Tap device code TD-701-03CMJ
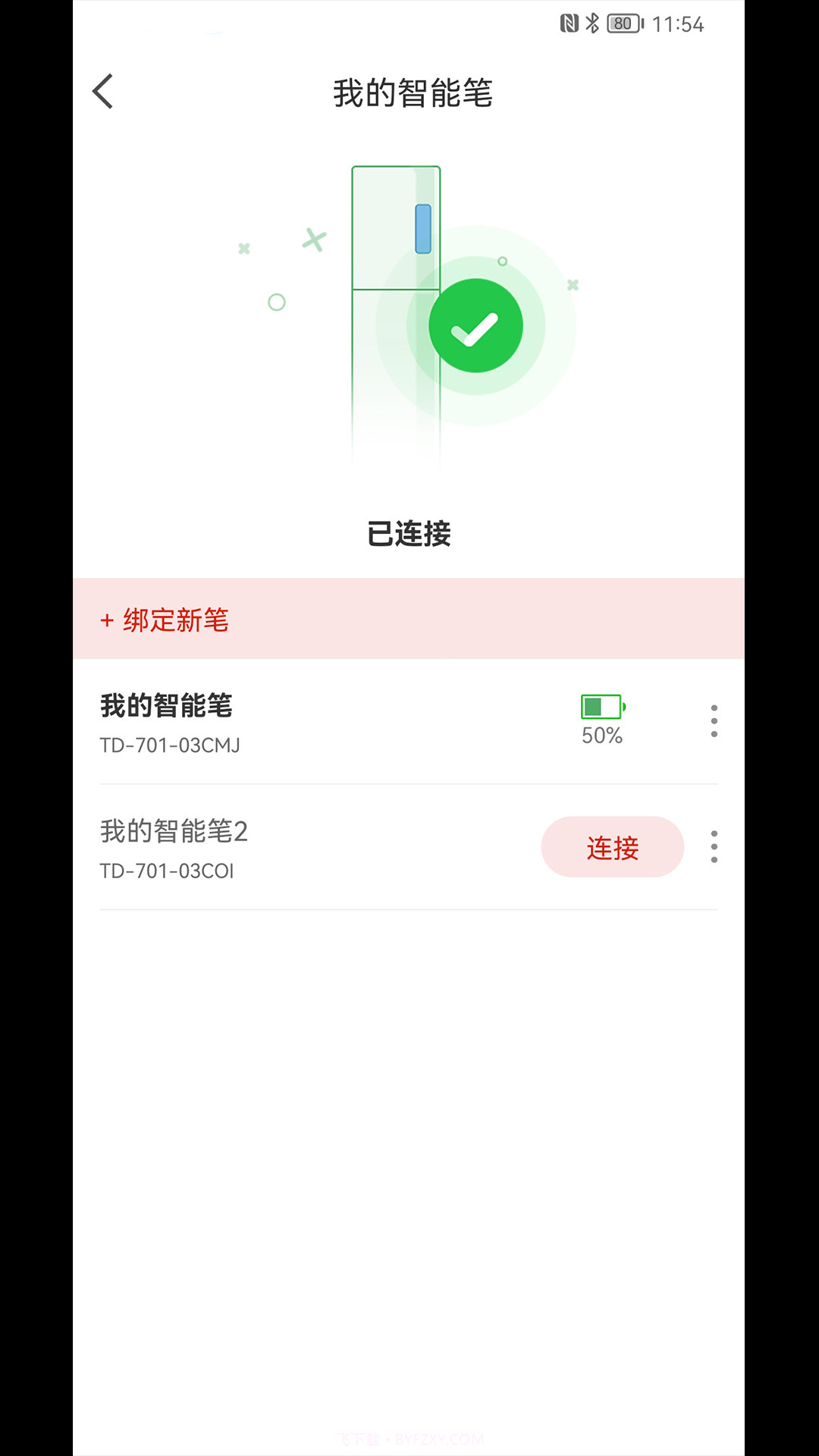 tap(169, 746)
